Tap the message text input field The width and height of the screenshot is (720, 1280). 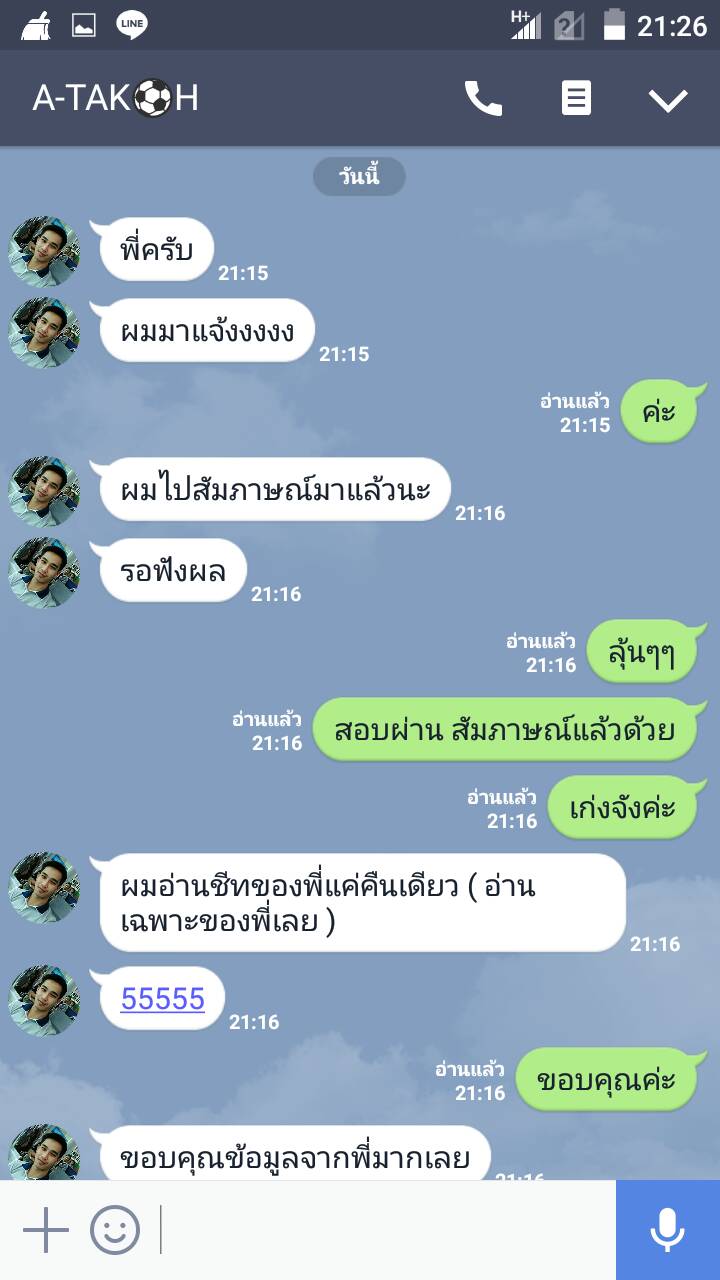[385, 1230]
